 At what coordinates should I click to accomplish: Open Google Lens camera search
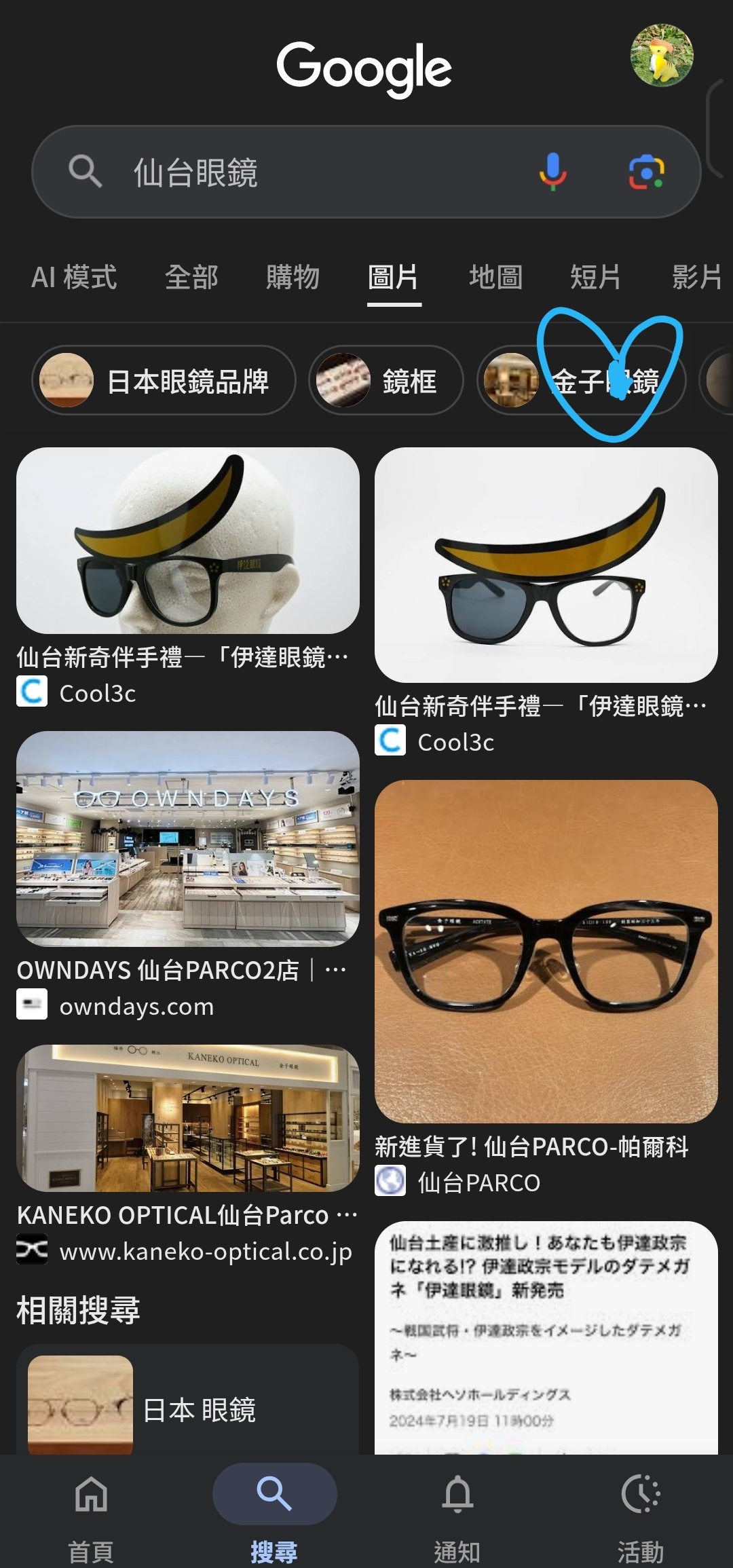coord(646,172)
